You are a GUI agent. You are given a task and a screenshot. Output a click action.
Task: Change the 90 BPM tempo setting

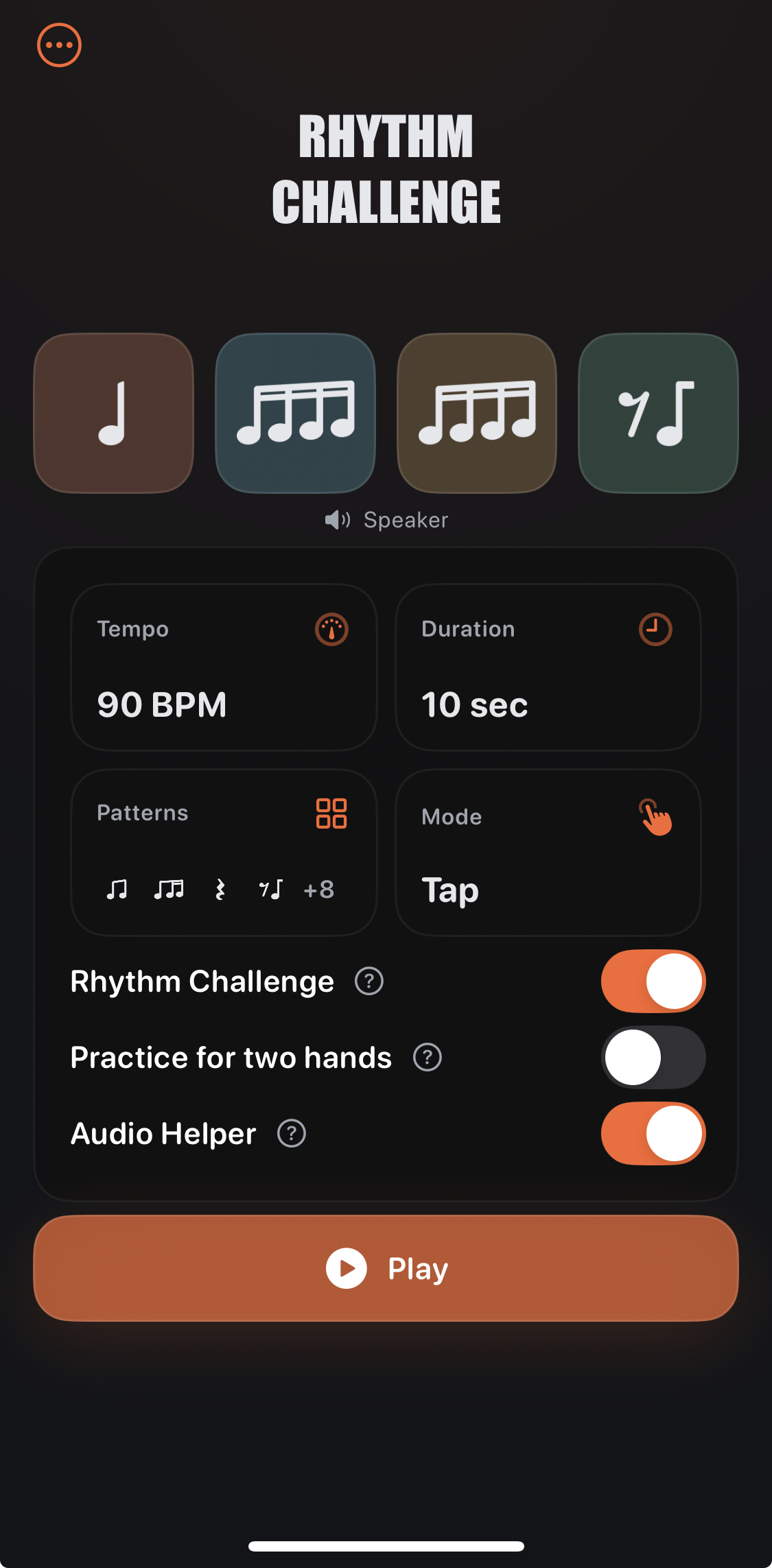(x=224, y=667)
